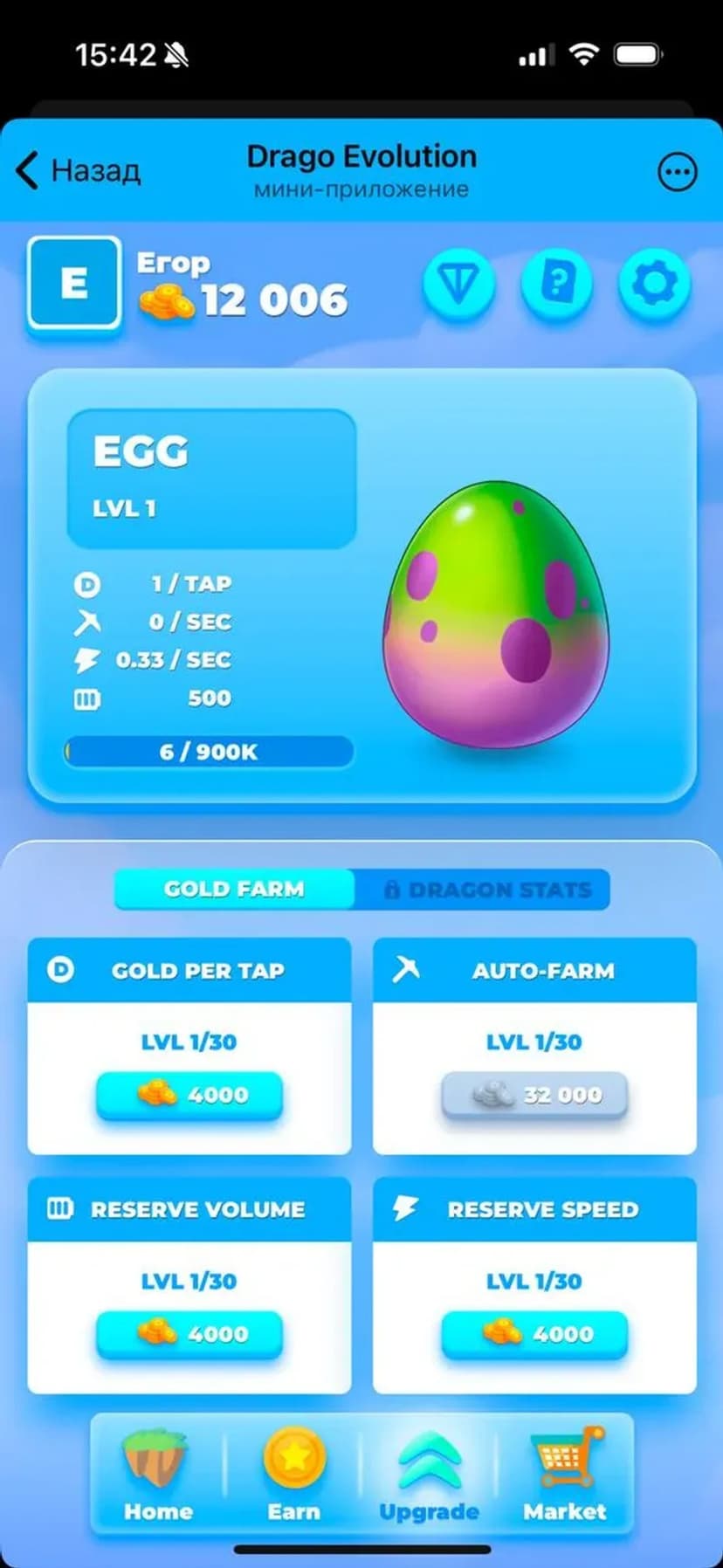Image resolution: width=723 pixels, height=1568 pixels.
Task: Open the mini-app overflow menu
Action: tap(677, 172)
